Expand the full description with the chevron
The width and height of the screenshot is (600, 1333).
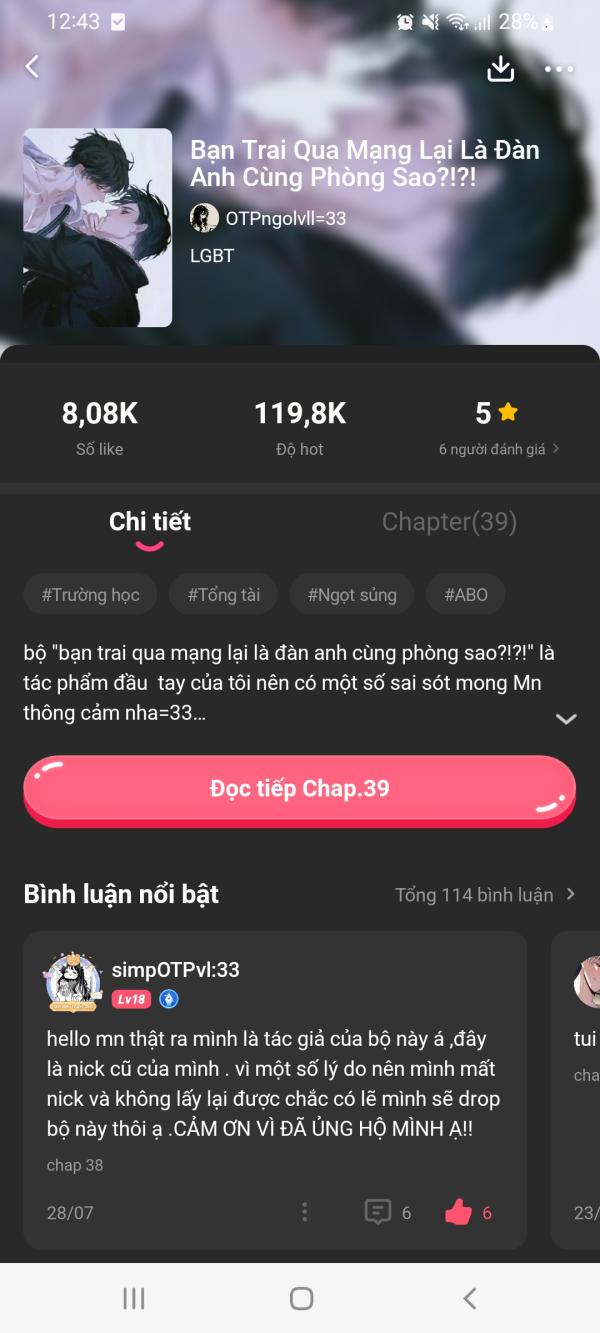tap(566, 719)
